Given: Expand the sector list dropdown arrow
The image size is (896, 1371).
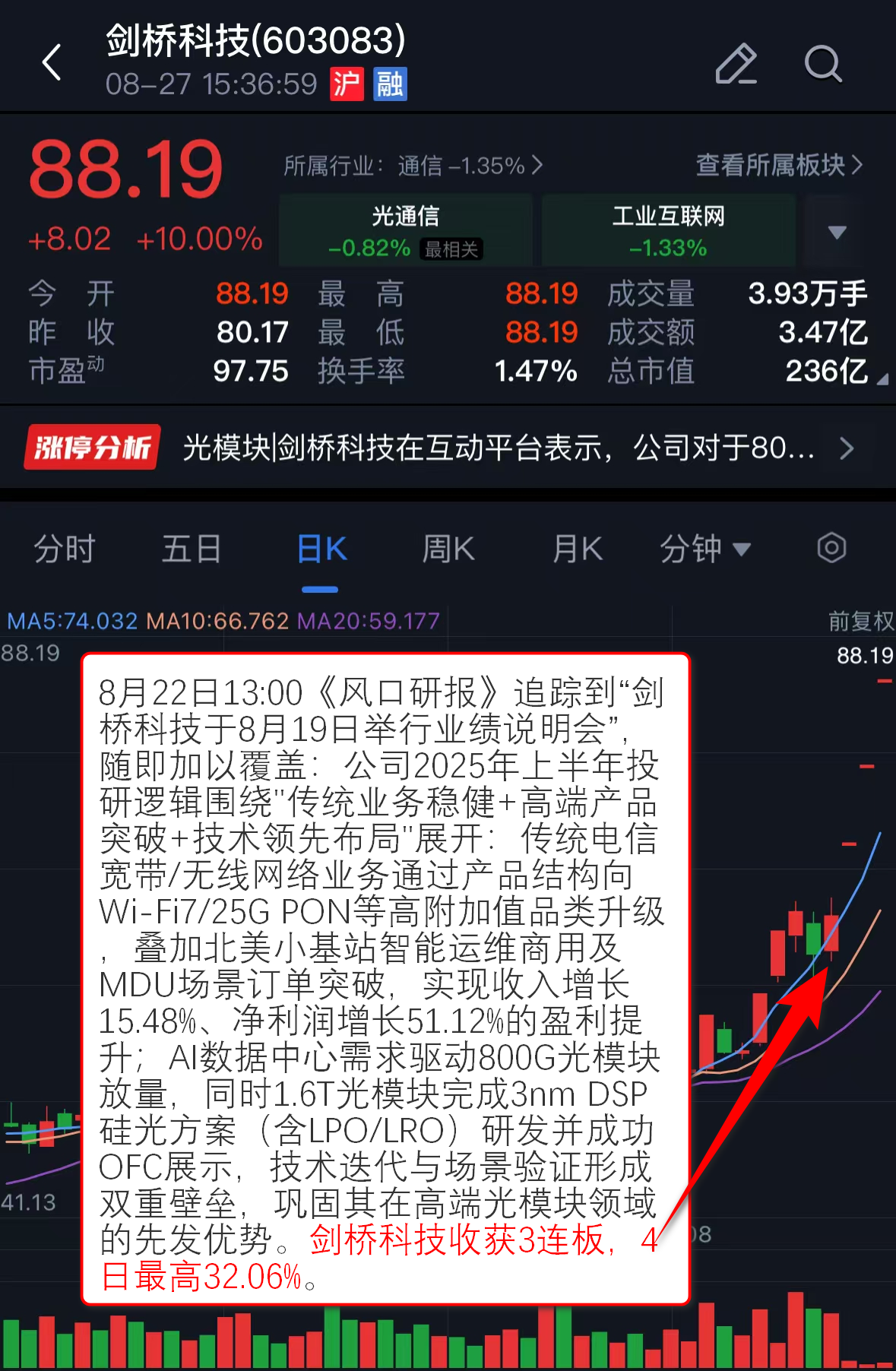Looking at the screenshot, I should (x=837, y=232).
